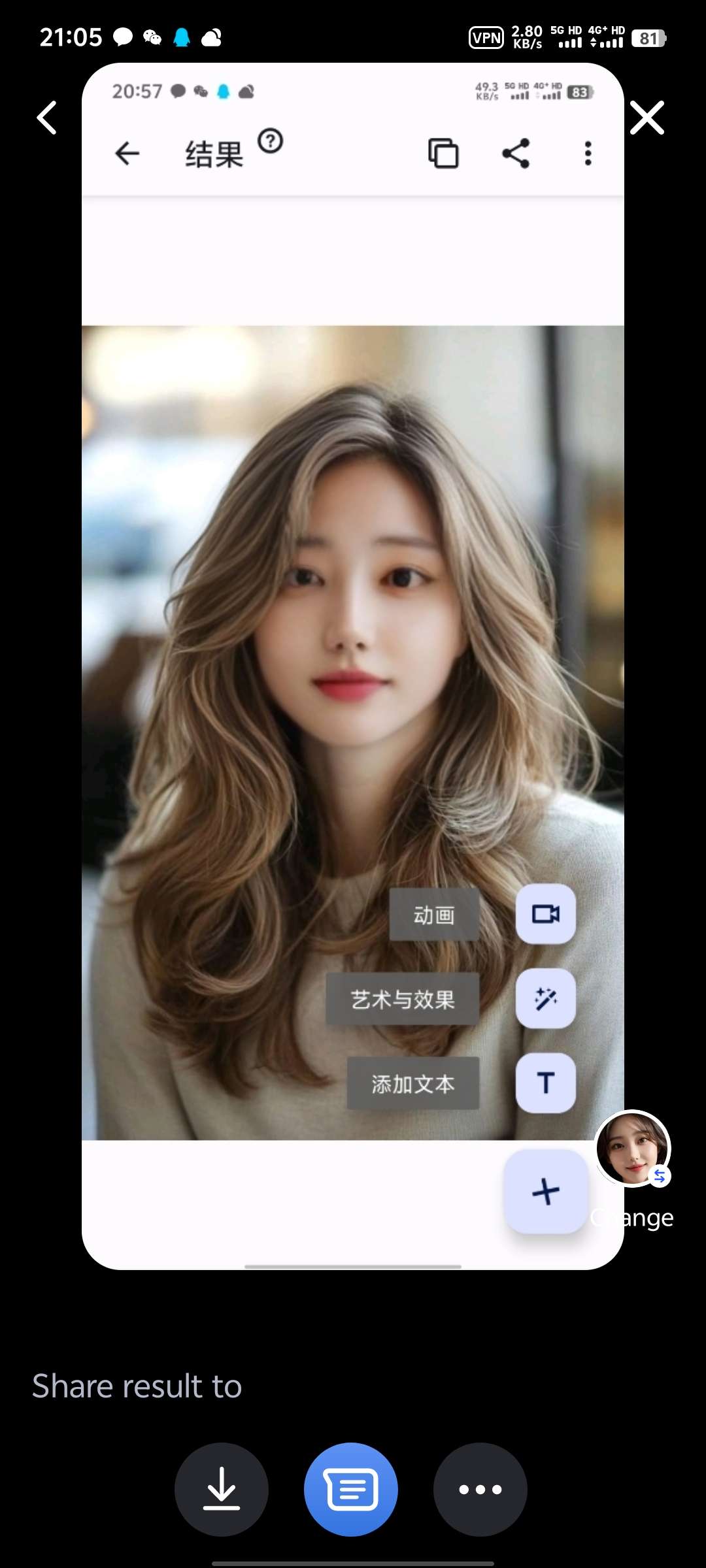Close the result view with X

coord(647,118)
